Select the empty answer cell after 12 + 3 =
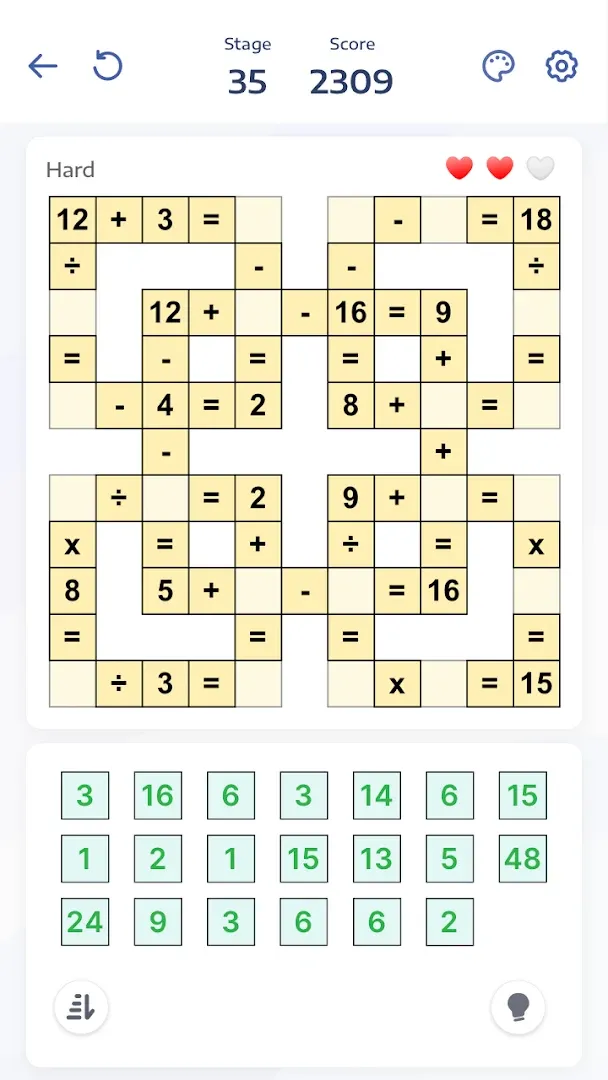The height and width of the screenshot is (1080, 608). [258, 219]
